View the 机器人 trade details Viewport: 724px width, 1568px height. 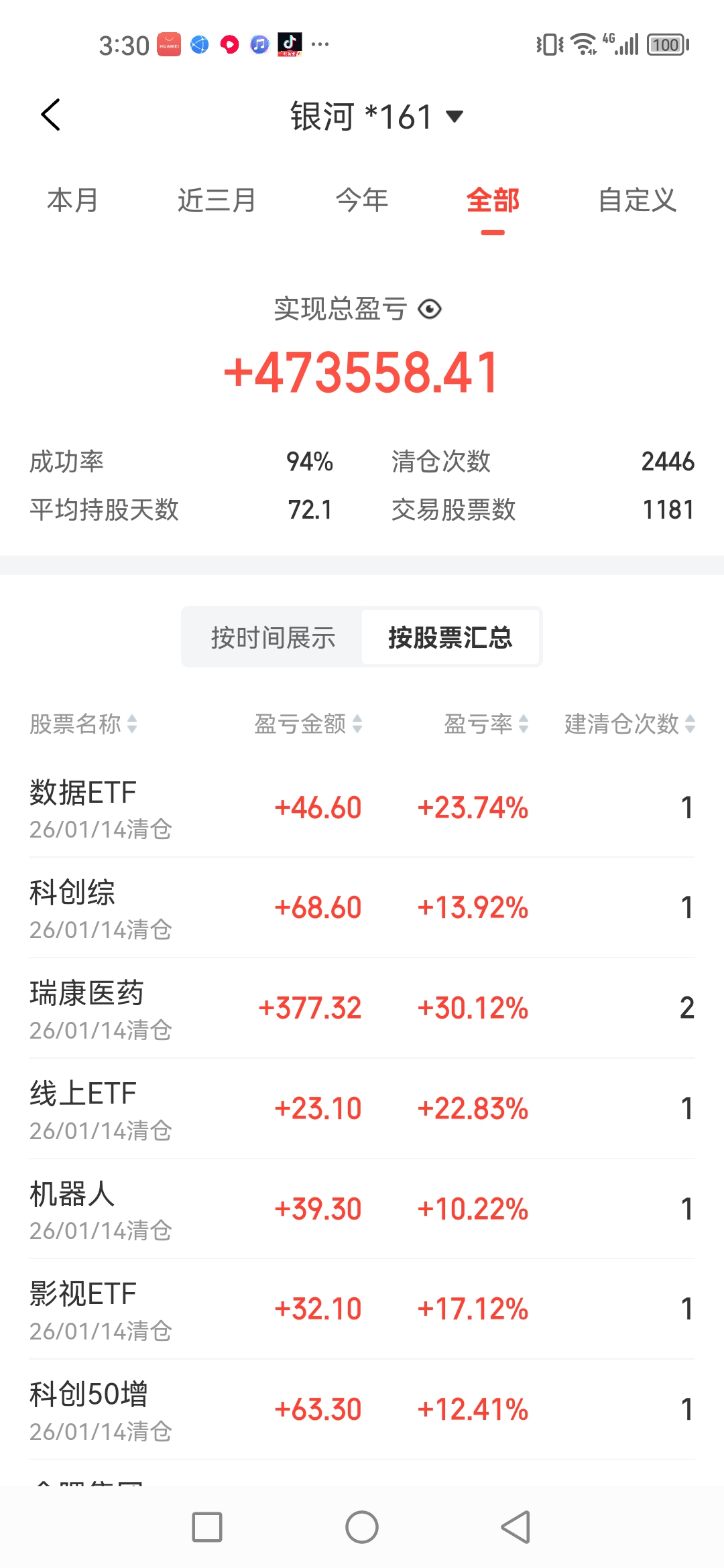[x=362, y=1209]
